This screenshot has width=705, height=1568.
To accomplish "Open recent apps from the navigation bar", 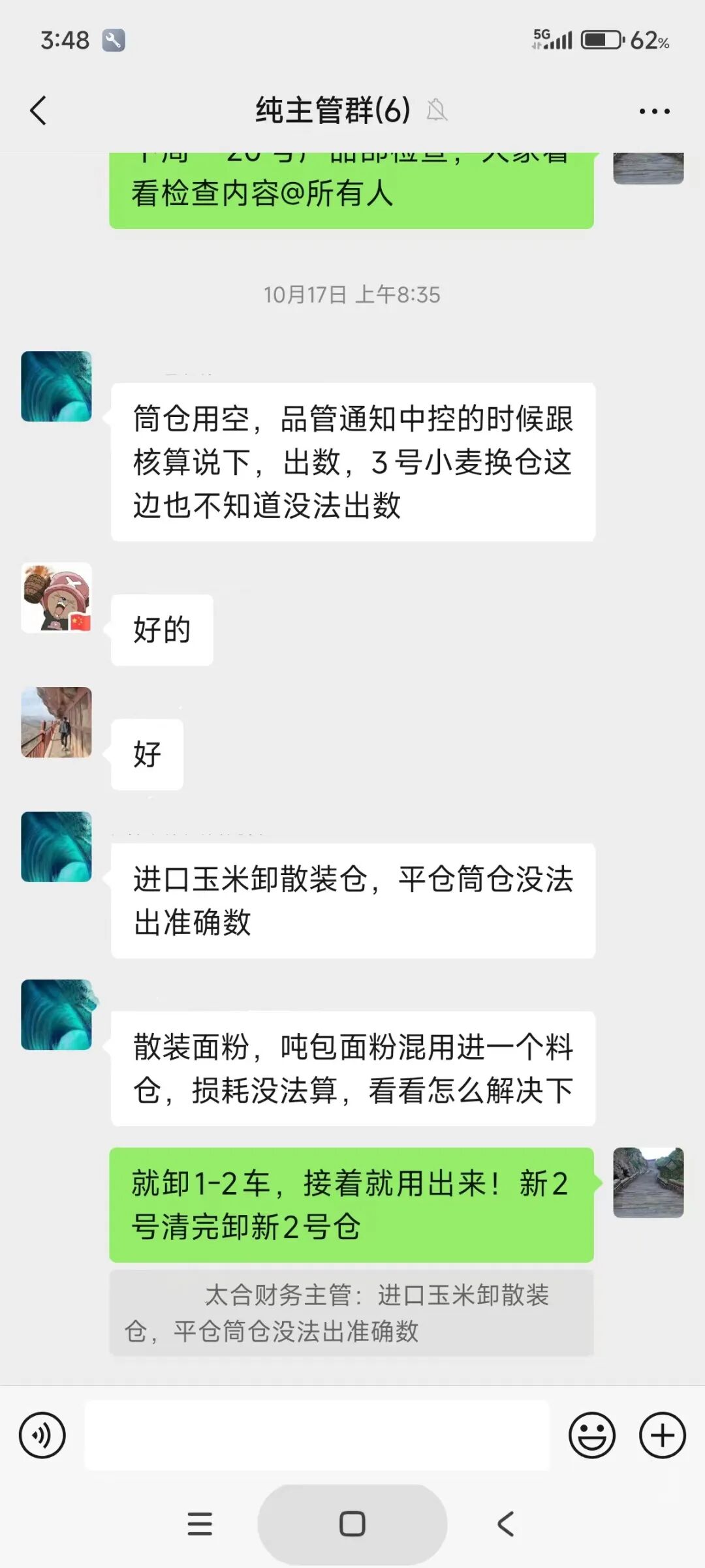I will (x=200, y=1524).
